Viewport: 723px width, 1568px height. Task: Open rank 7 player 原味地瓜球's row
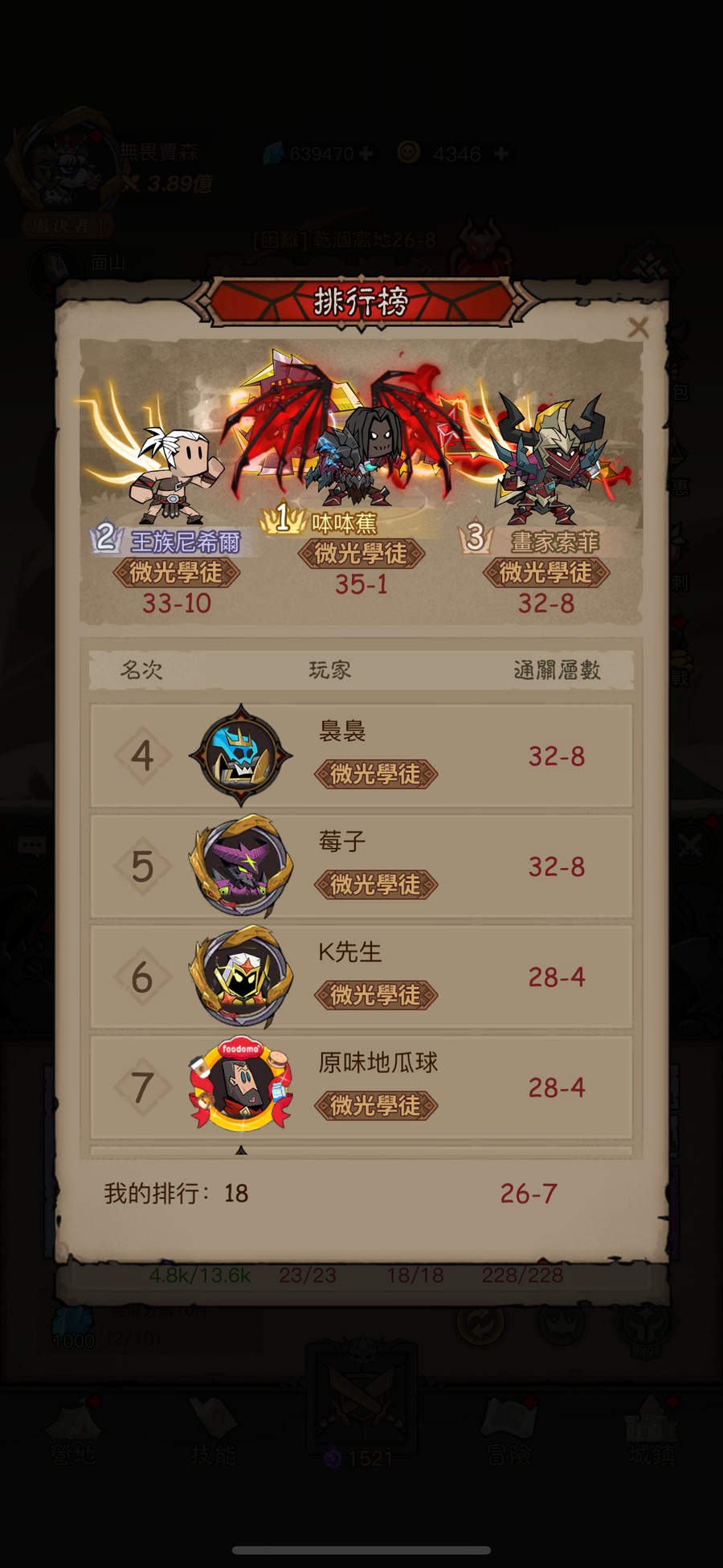click(361, 1087)
